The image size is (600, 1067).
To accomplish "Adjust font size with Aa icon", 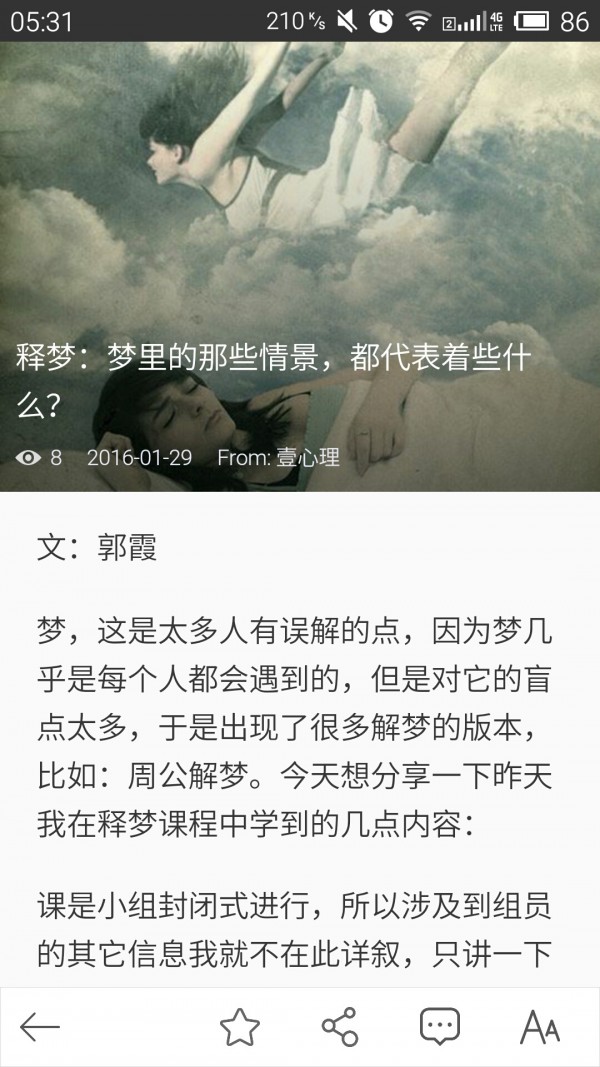I will point(540,1026).
